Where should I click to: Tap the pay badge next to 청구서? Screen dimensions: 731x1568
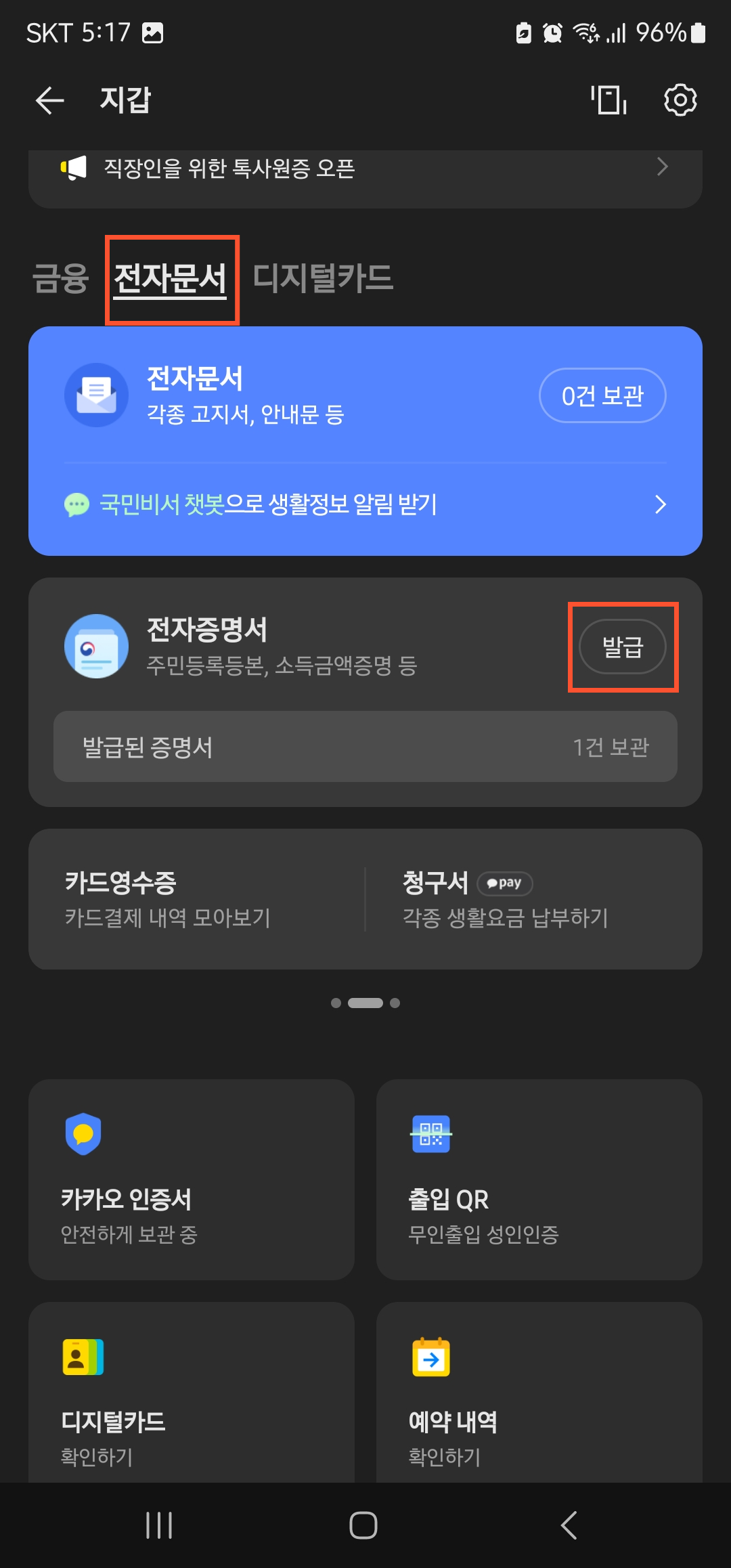[x=505, y=883]
